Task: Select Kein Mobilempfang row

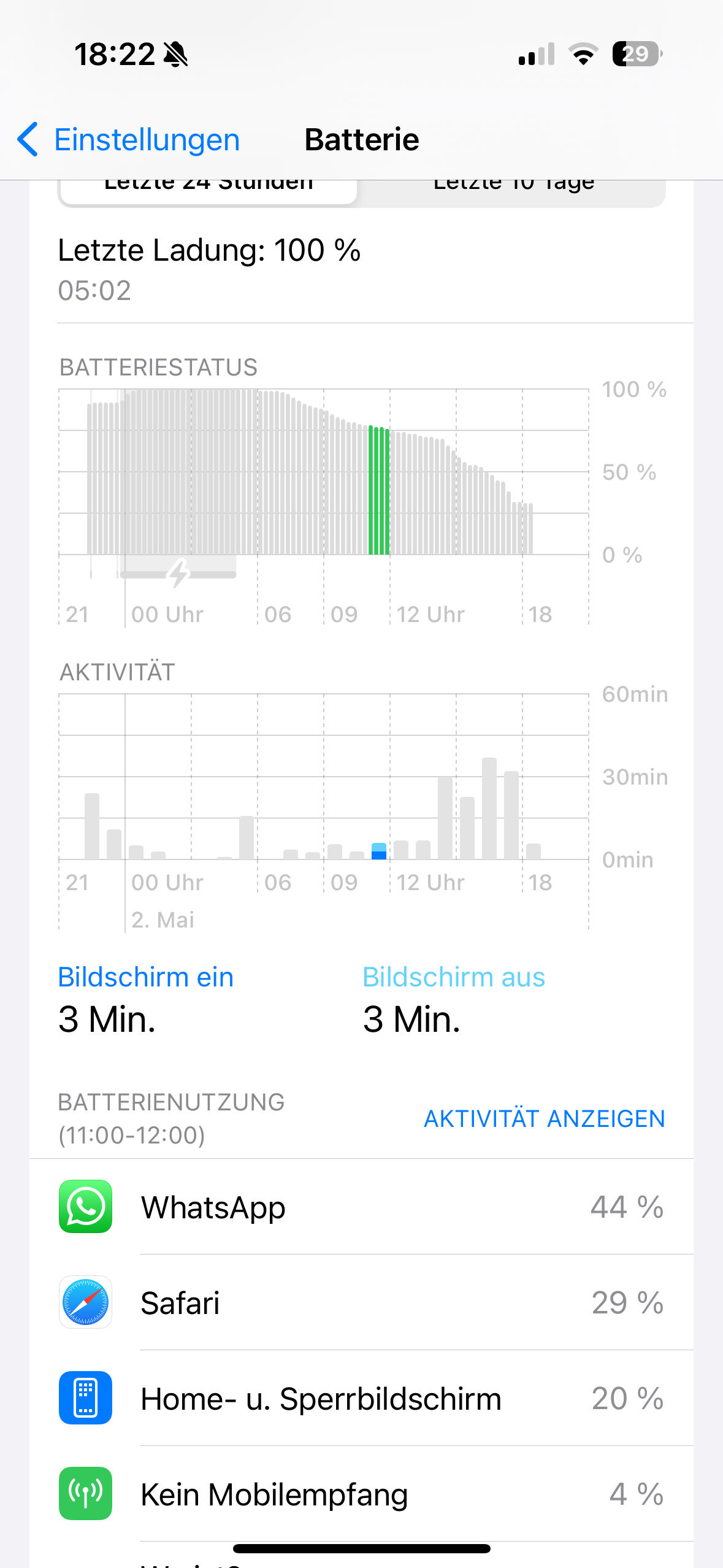Action: click(361, 1494)
